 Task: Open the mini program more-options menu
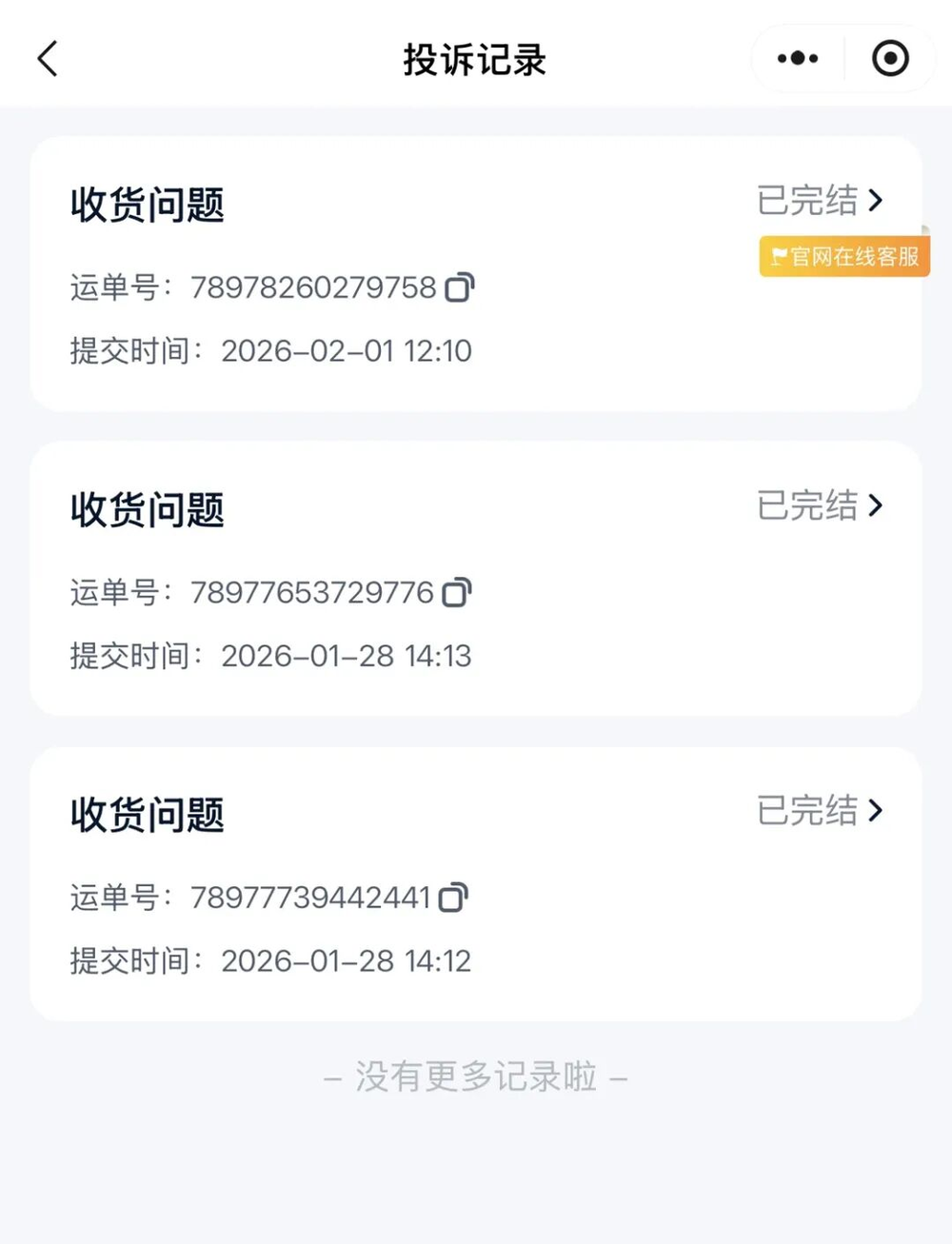(797, 59)
